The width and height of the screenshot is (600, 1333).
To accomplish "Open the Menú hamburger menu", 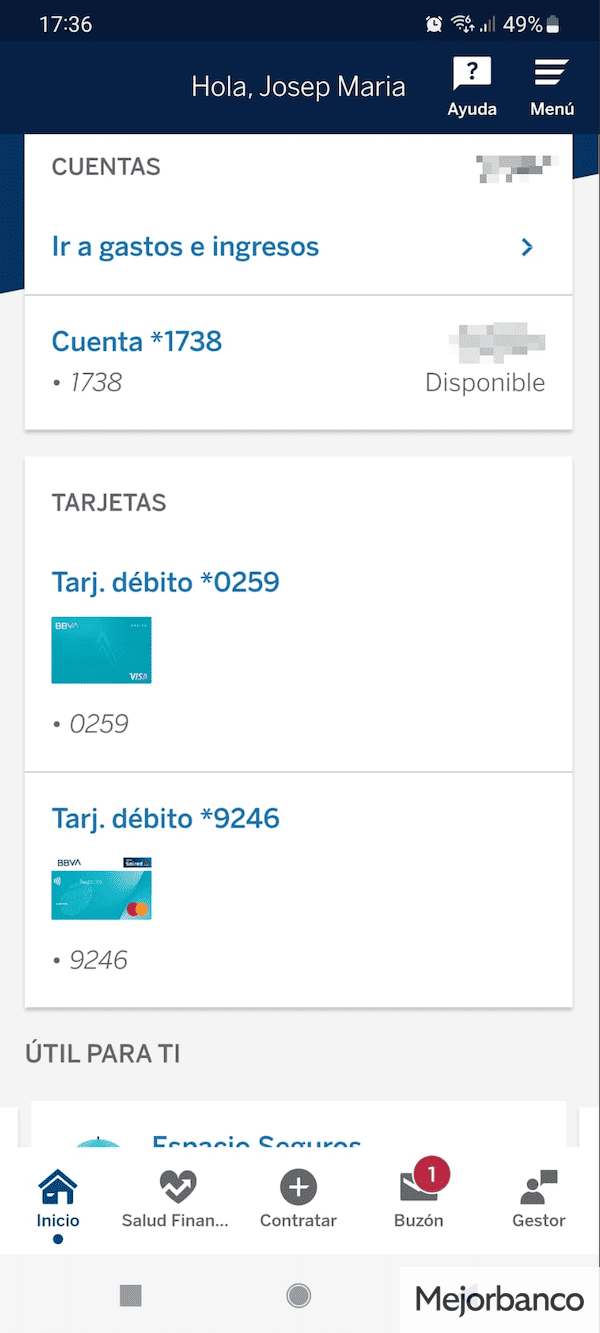I will click(x=552, y=87).
